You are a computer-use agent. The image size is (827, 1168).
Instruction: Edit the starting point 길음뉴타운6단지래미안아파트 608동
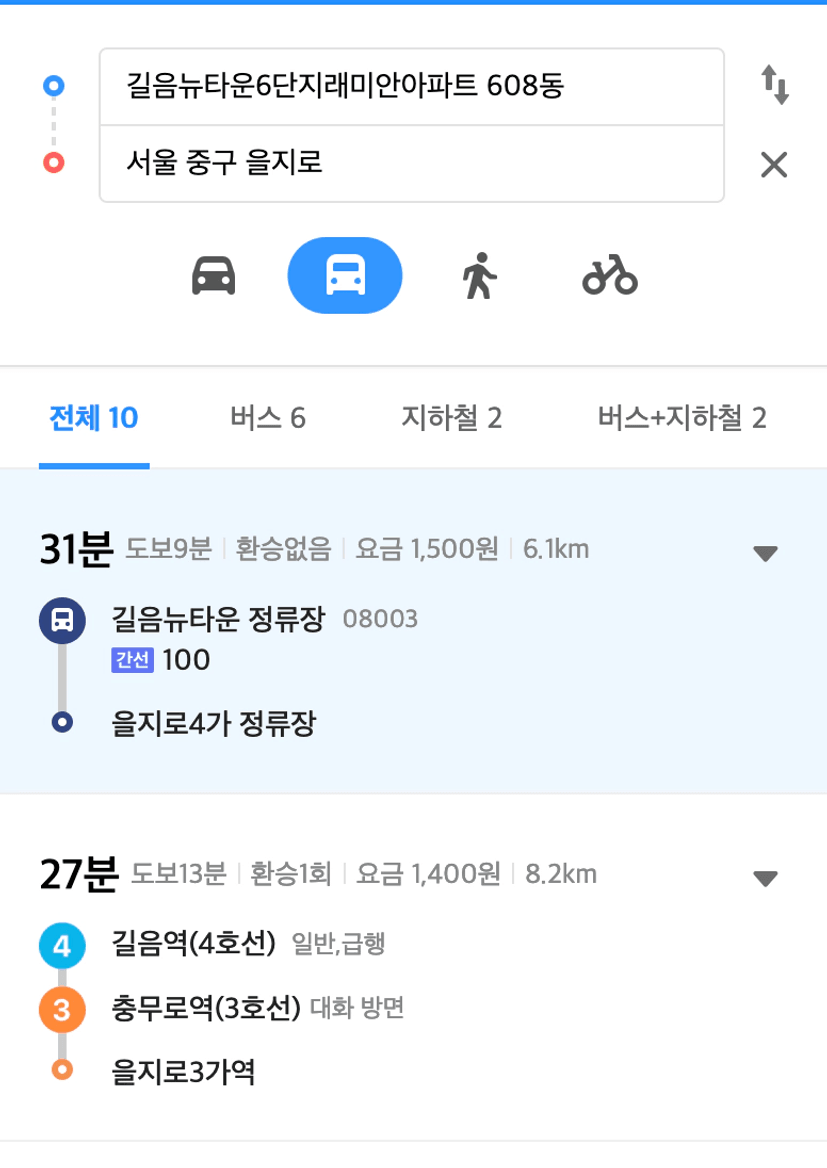click(x=410, y=87)
